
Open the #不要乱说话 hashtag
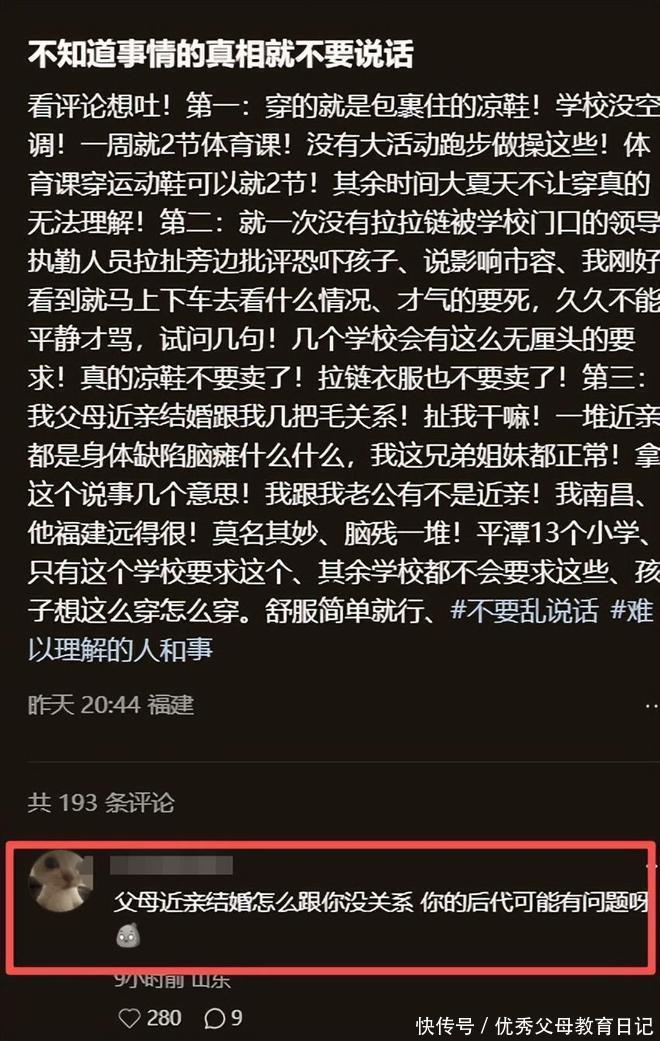(x=525, y=610)
